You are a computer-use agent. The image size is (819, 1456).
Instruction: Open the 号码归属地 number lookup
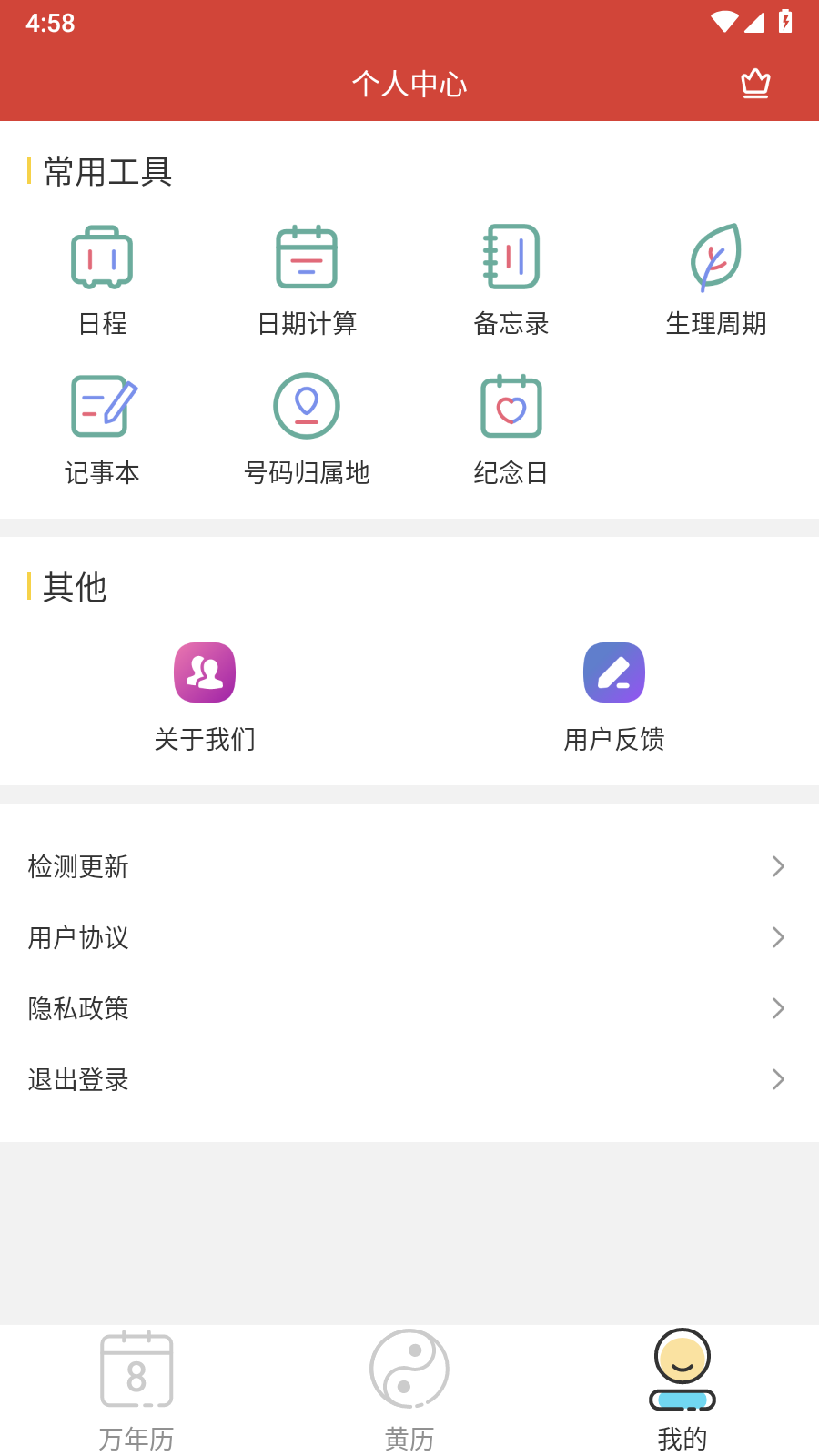(x=307, y=430)
